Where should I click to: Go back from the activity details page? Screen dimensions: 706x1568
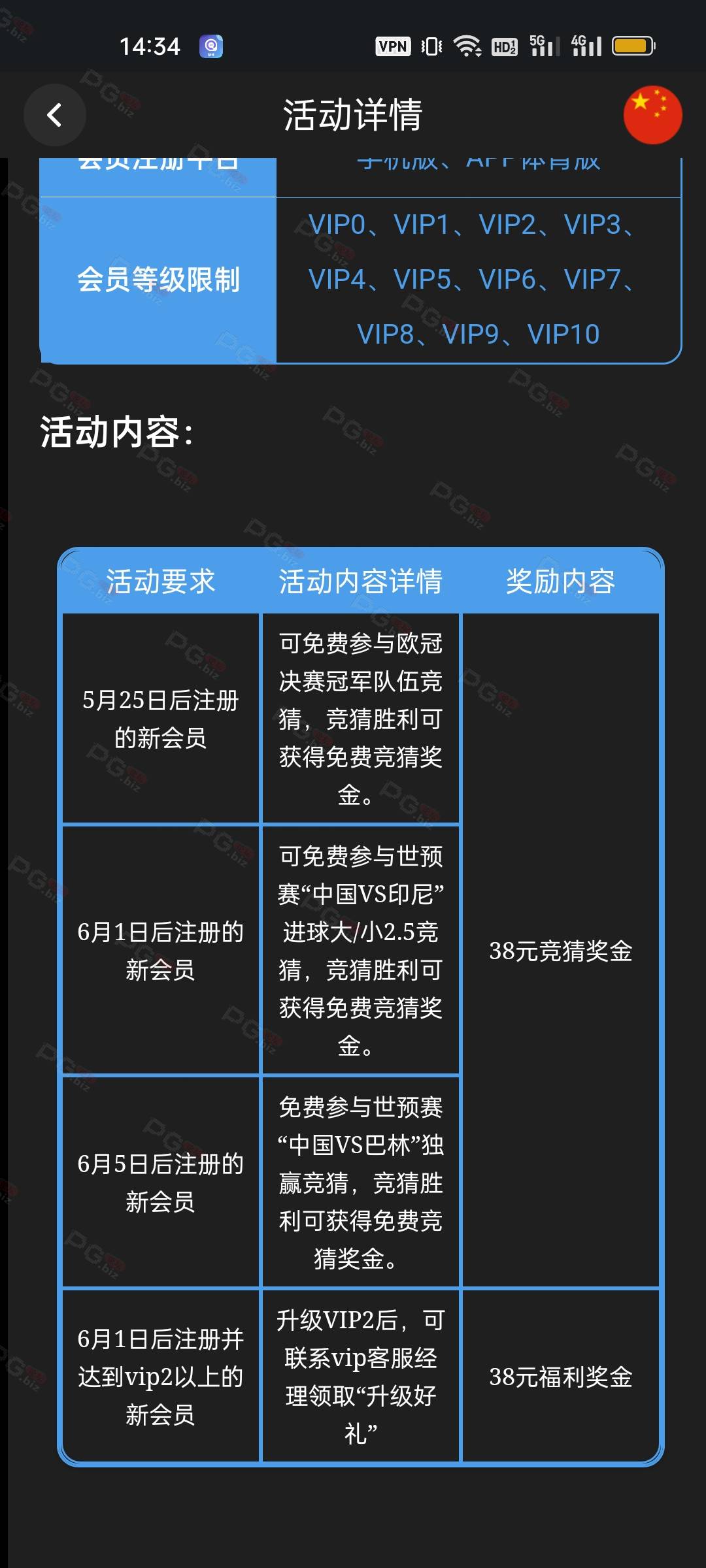[x=55, y=115]
